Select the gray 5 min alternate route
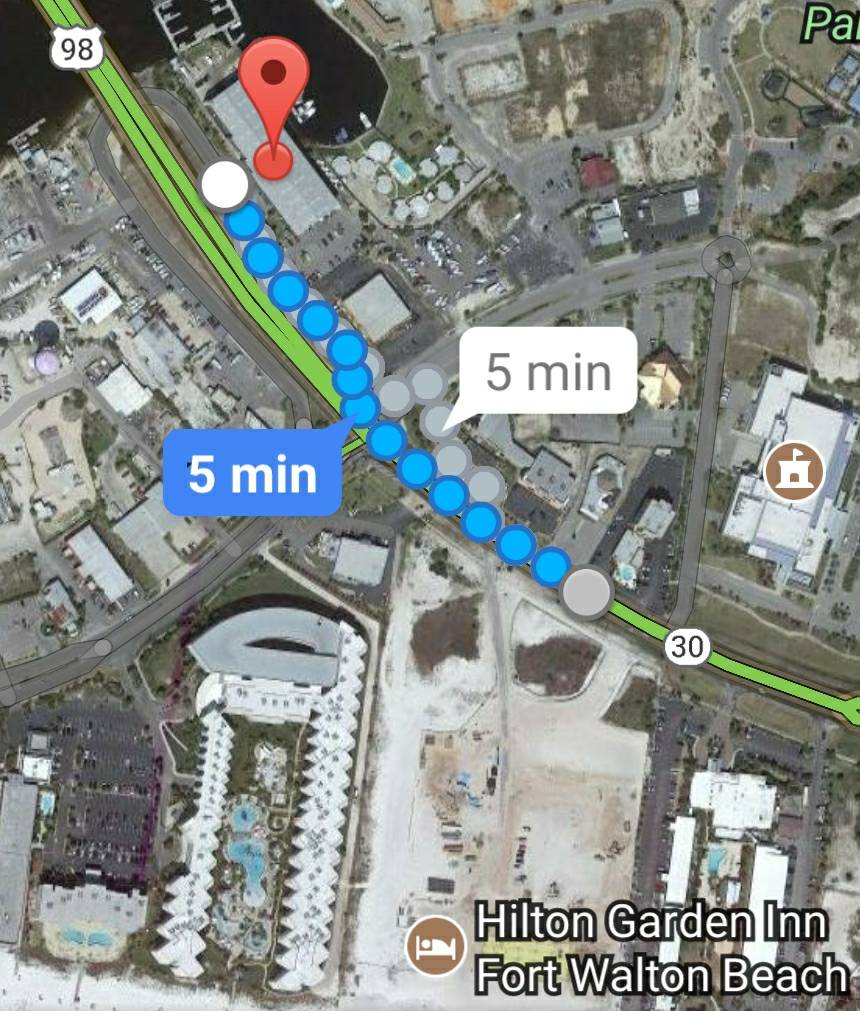 pos(548,372)
